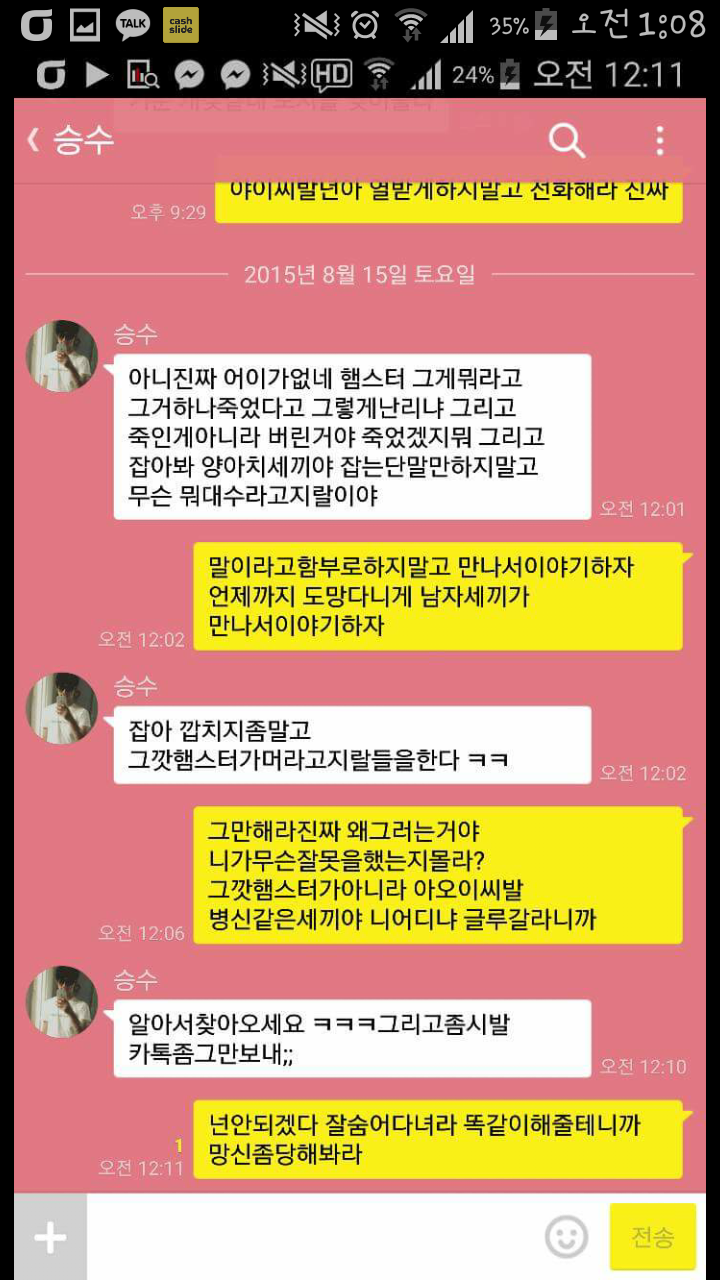Open the emoticon picker
The width and height of the screenshot is (720, 1280).
[x=566, y=1238]
